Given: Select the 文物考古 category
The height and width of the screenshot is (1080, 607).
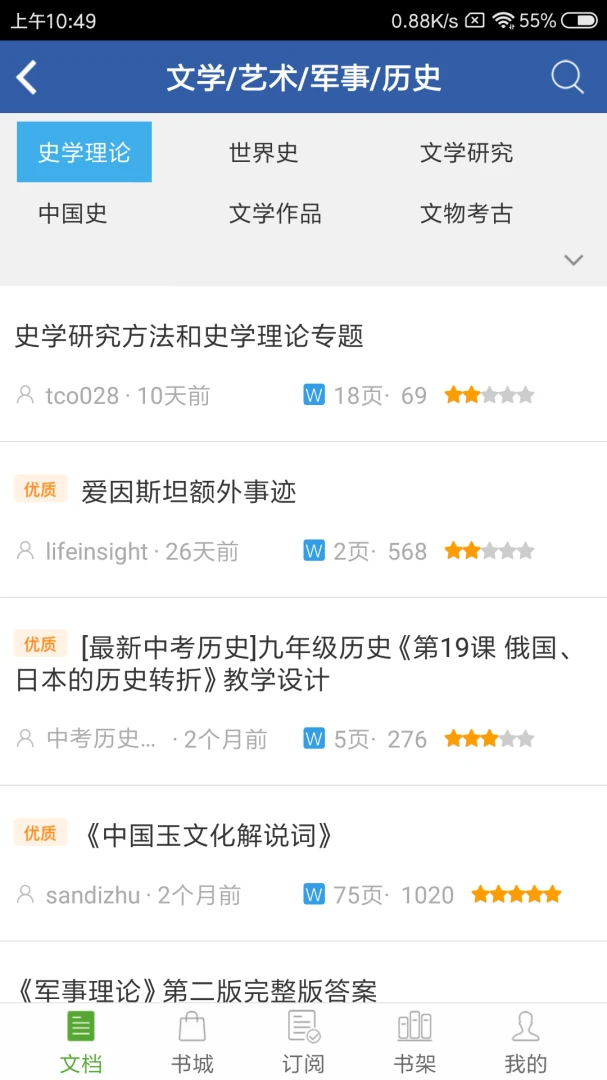Looking at the screenshot, I should tap(466, 213).
